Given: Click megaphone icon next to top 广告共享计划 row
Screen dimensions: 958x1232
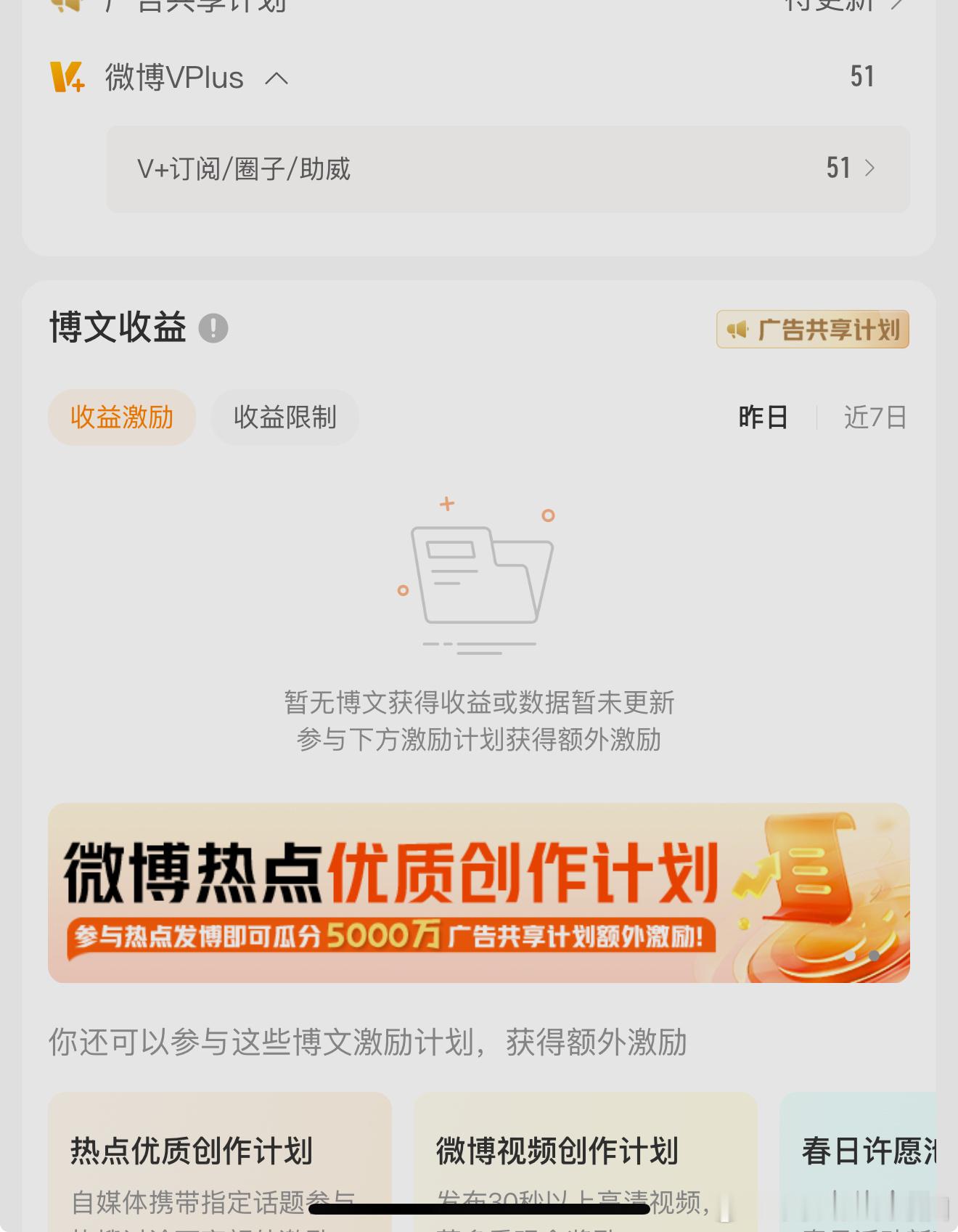Looking at the screenshot, I should (x=67, y=4).
